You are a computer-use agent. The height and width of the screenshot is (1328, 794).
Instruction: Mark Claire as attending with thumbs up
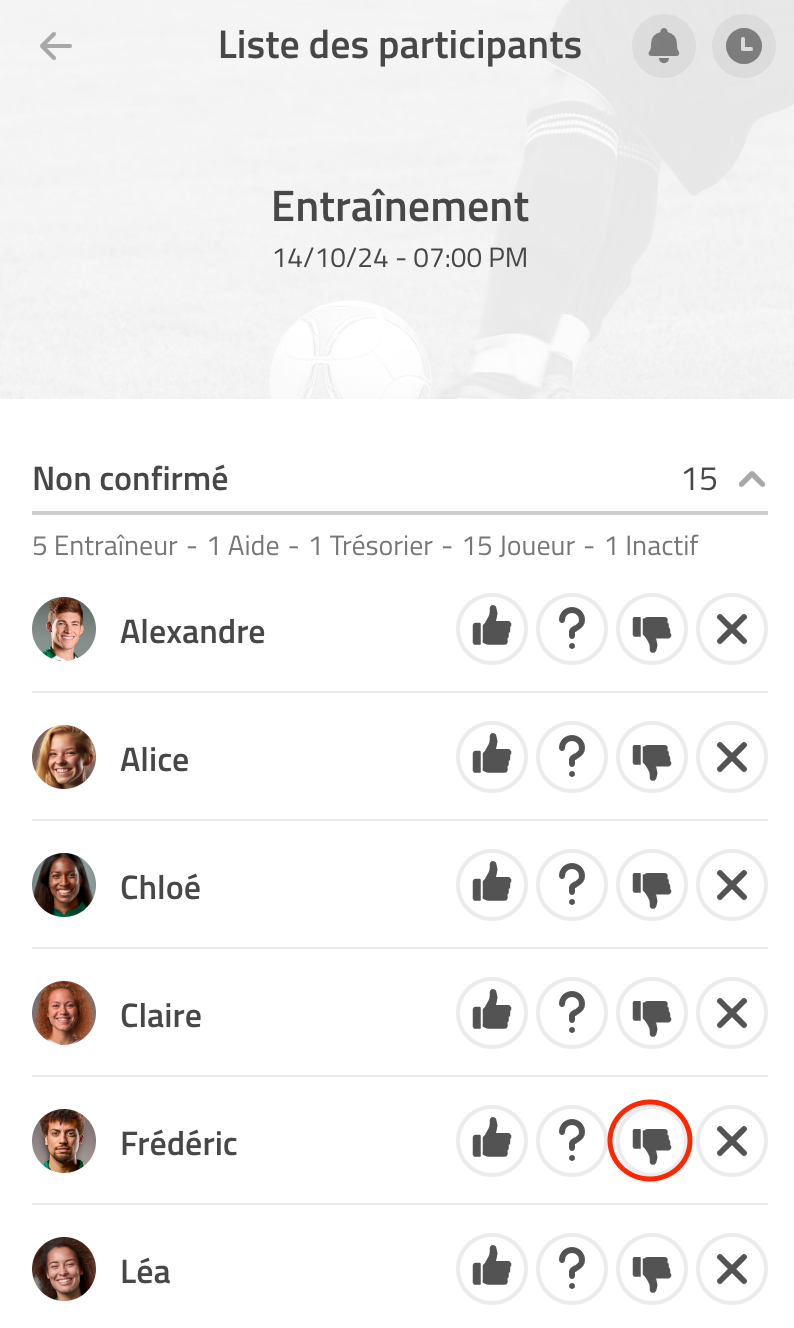pos(491,1014)
